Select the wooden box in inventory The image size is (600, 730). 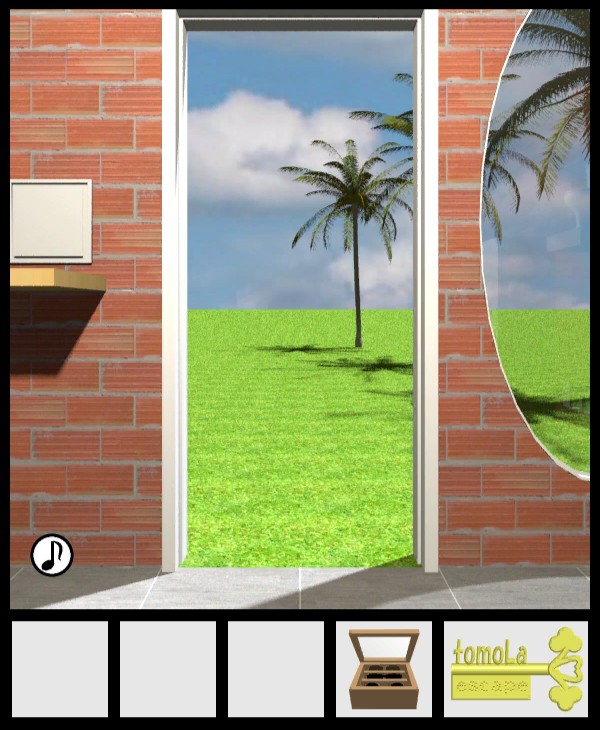(x=384, y=669)
